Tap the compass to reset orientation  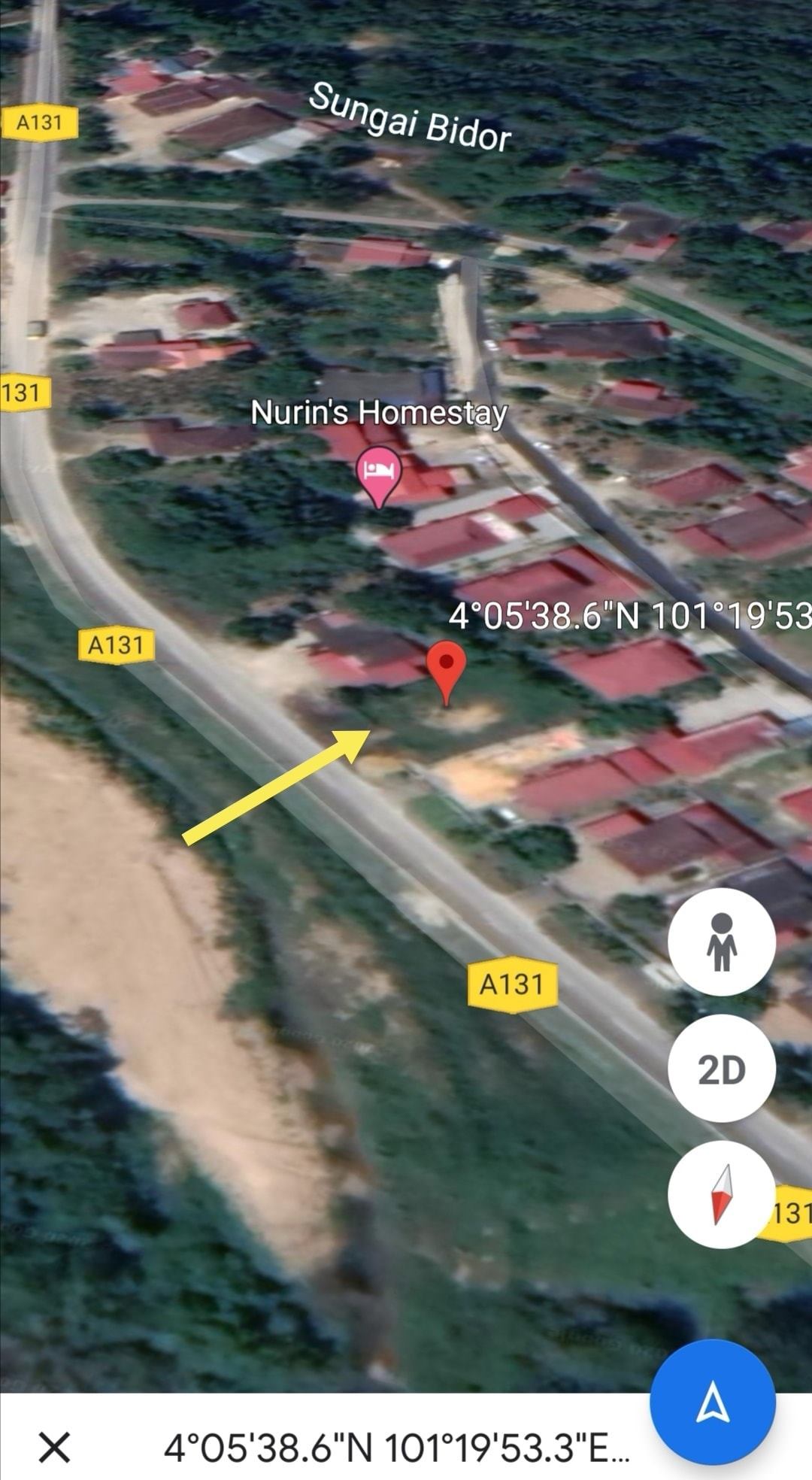click(x=721, y=1194)
